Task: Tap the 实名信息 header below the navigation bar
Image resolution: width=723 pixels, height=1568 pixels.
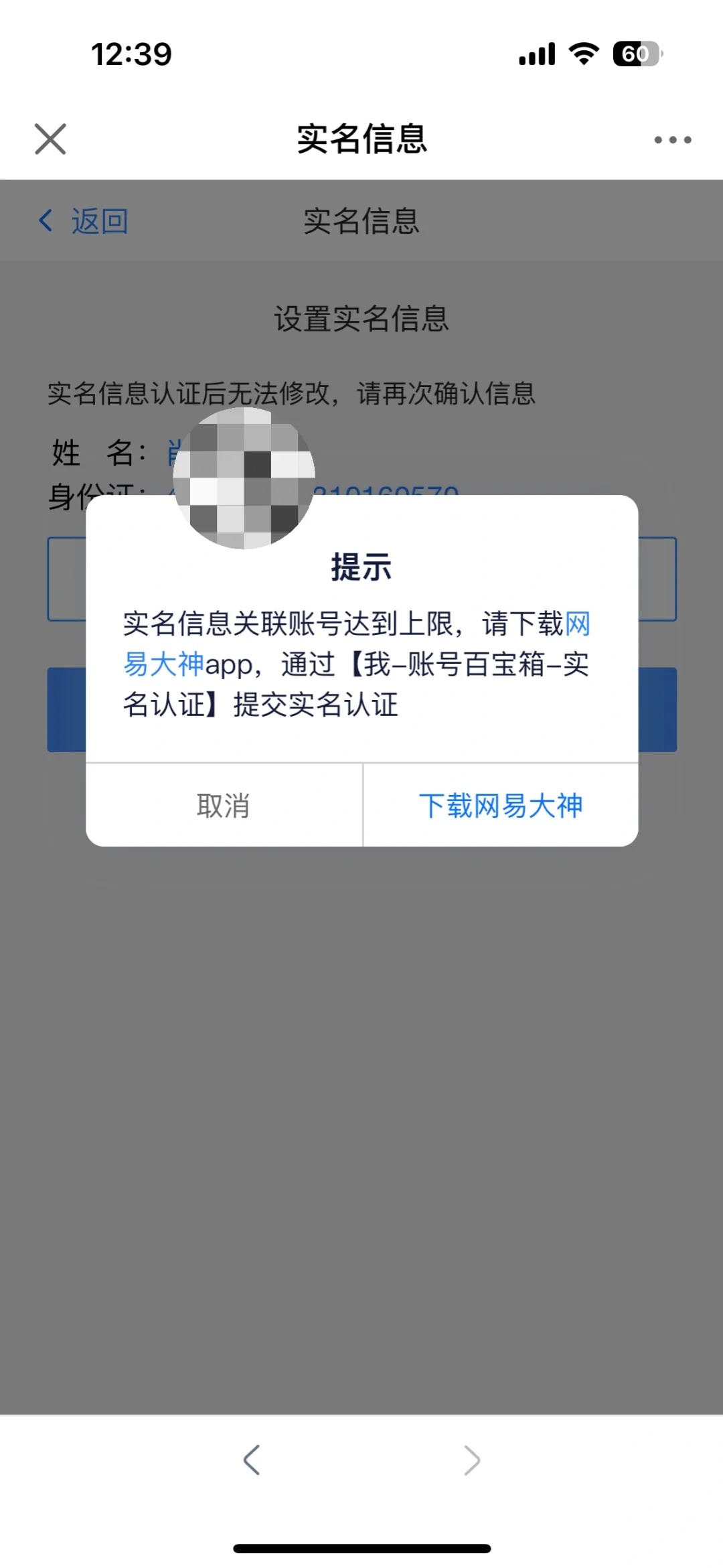Action: [x=361, y=221]
